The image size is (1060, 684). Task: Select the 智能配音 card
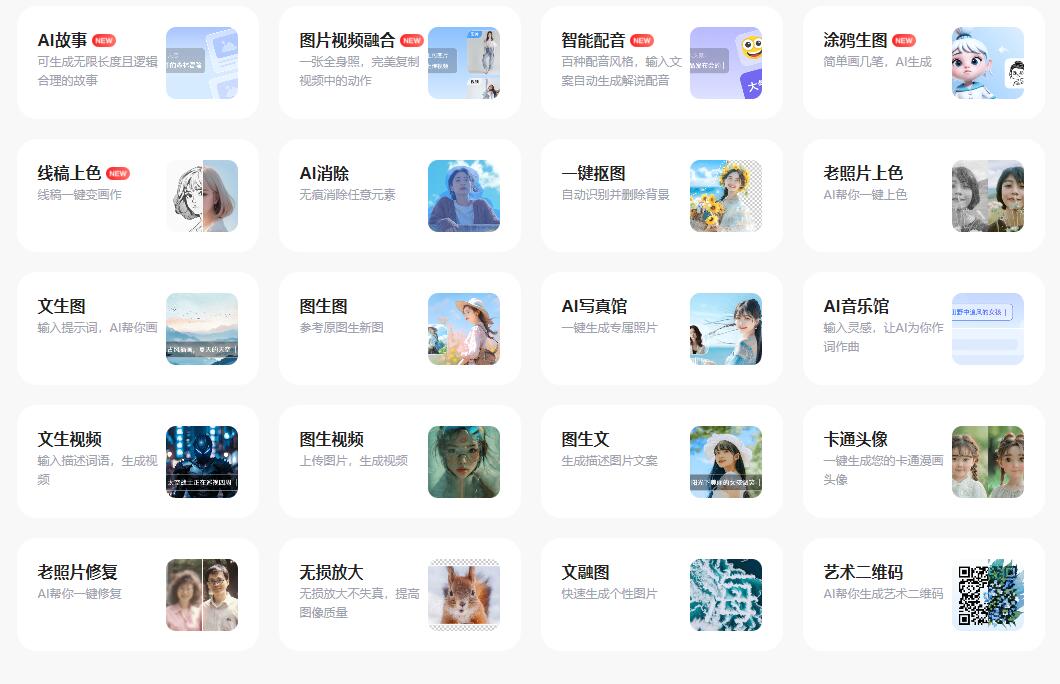[x=661, y=62]
